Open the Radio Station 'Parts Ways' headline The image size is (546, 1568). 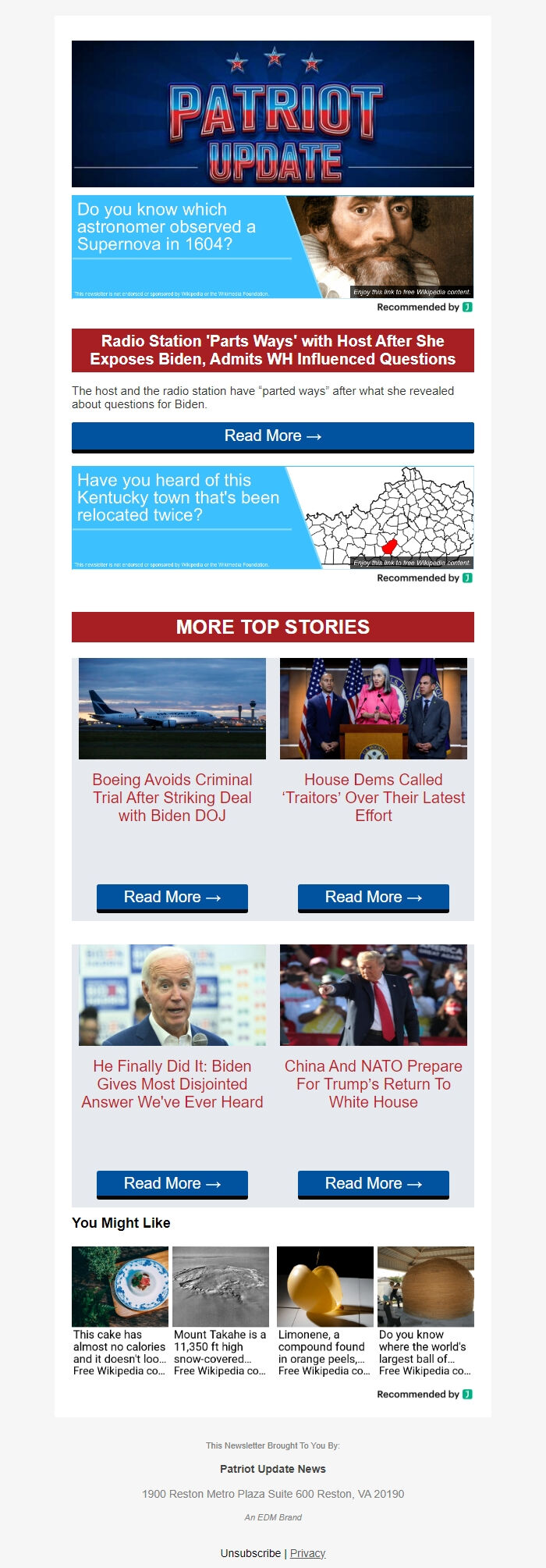click(x=272, y=350)
